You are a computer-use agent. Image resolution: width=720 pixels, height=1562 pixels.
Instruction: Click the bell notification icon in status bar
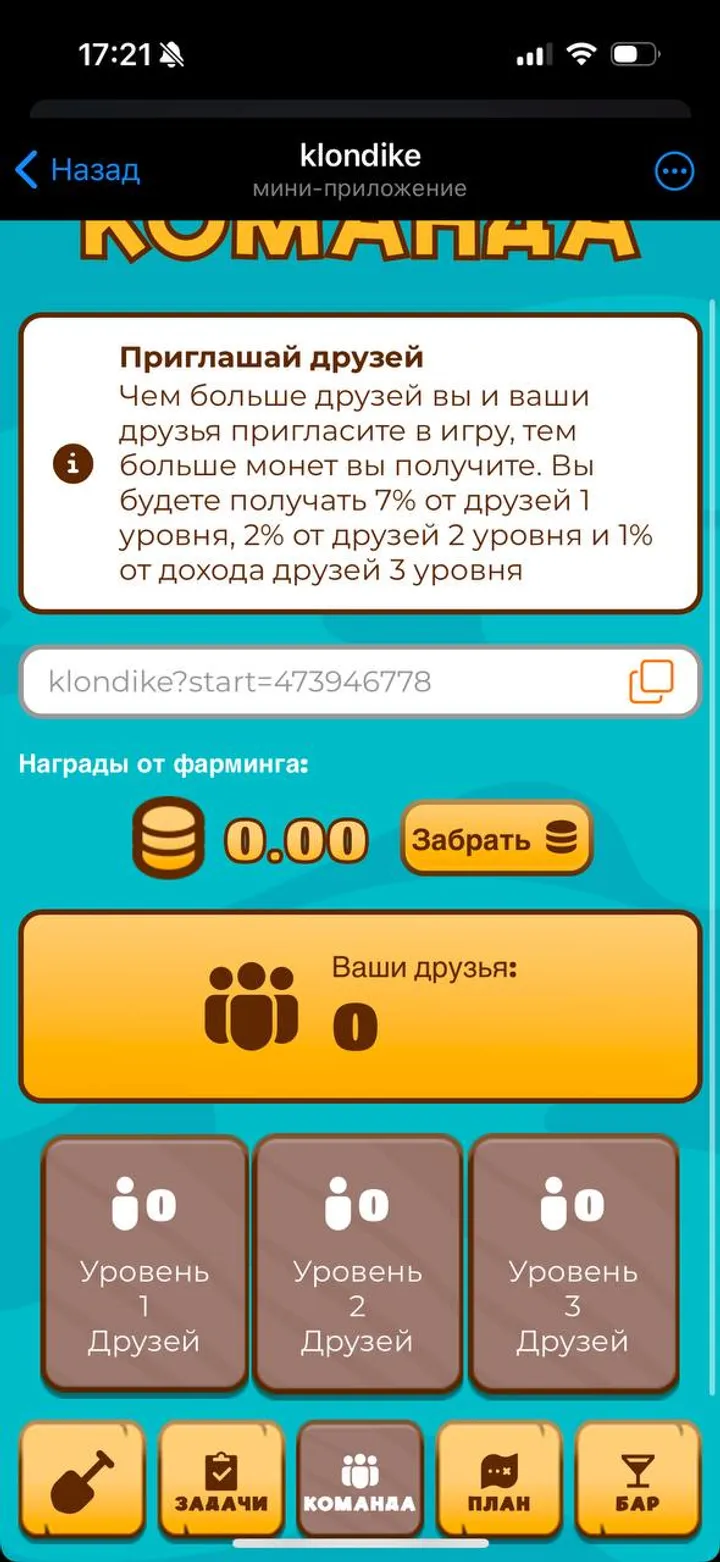tap(172, 54)
